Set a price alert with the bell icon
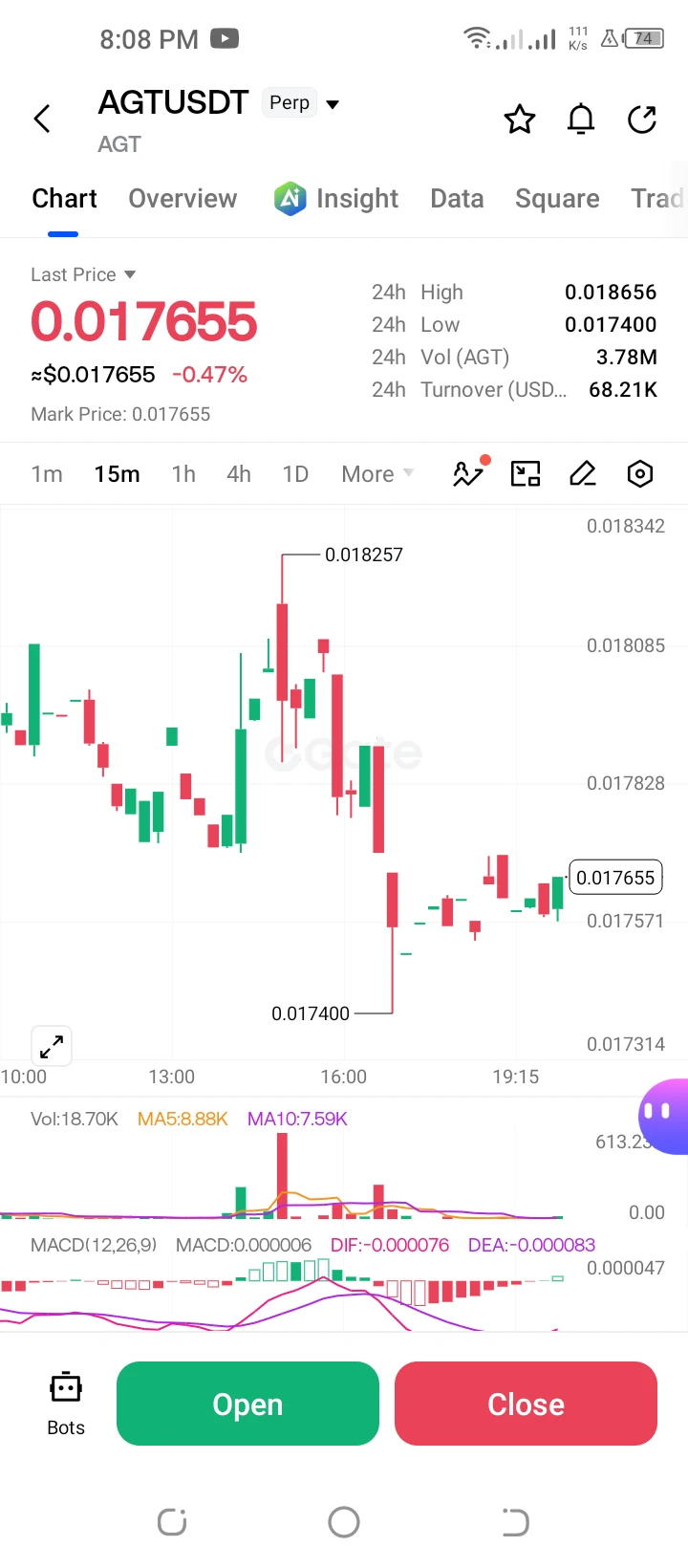 coord(581,120)
